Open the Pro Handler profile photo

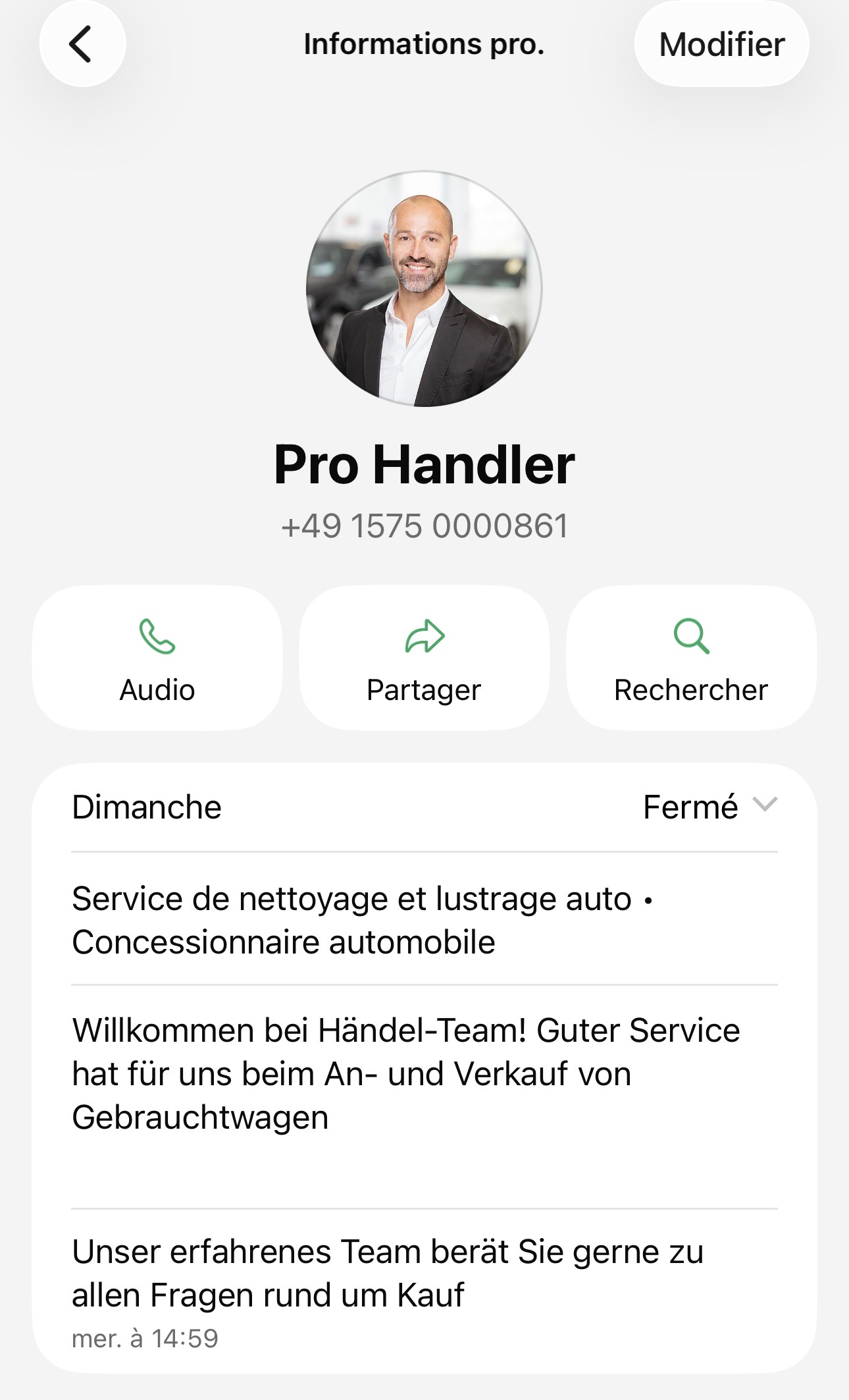click(x=424, y=289)
